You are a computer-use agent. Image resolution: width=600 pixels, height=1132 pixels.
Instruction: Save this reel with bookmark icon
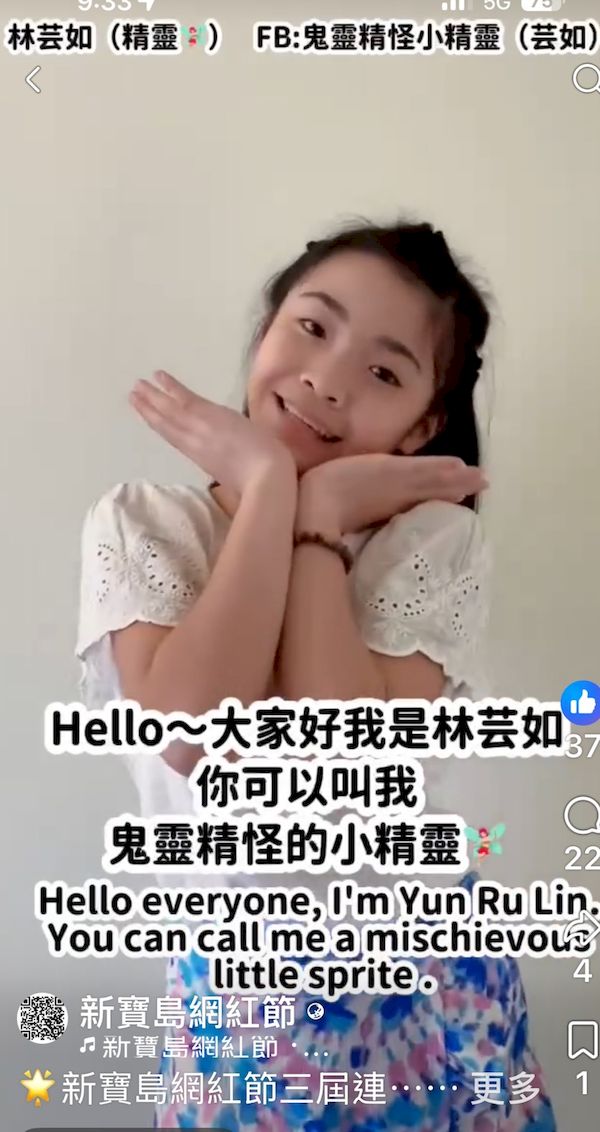click(x=582, y=1040)
